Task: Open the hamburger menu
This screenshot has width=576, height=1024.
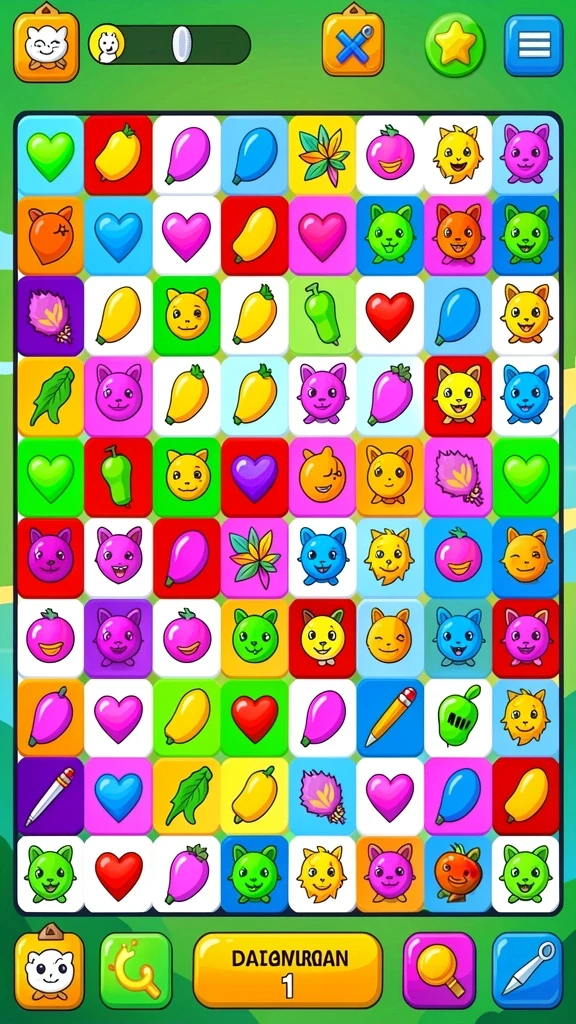Action: 533,45
